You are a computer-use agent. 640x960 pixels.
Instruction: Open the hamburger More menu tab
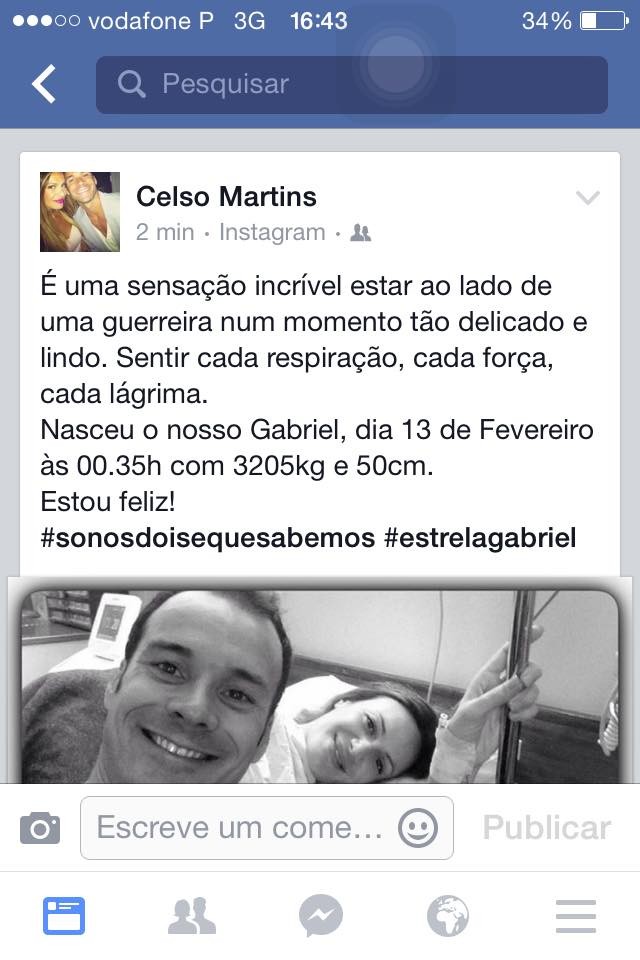tap(576, 915)
